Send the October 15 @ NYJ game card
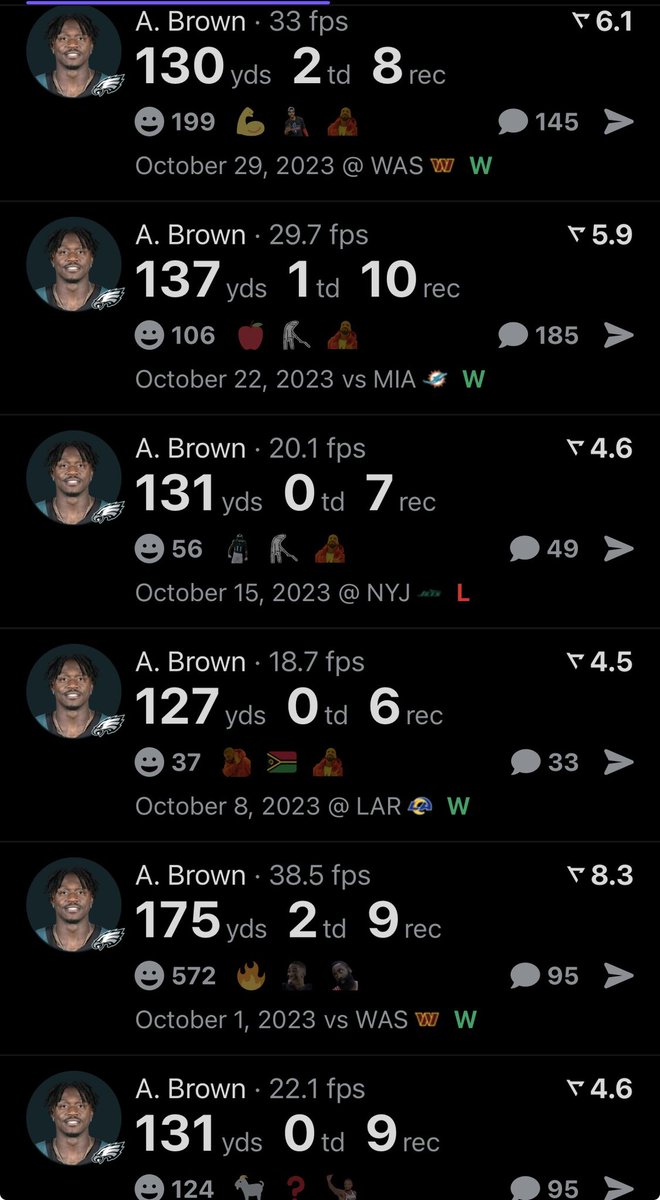660x1200 pixels. point(619,548)
